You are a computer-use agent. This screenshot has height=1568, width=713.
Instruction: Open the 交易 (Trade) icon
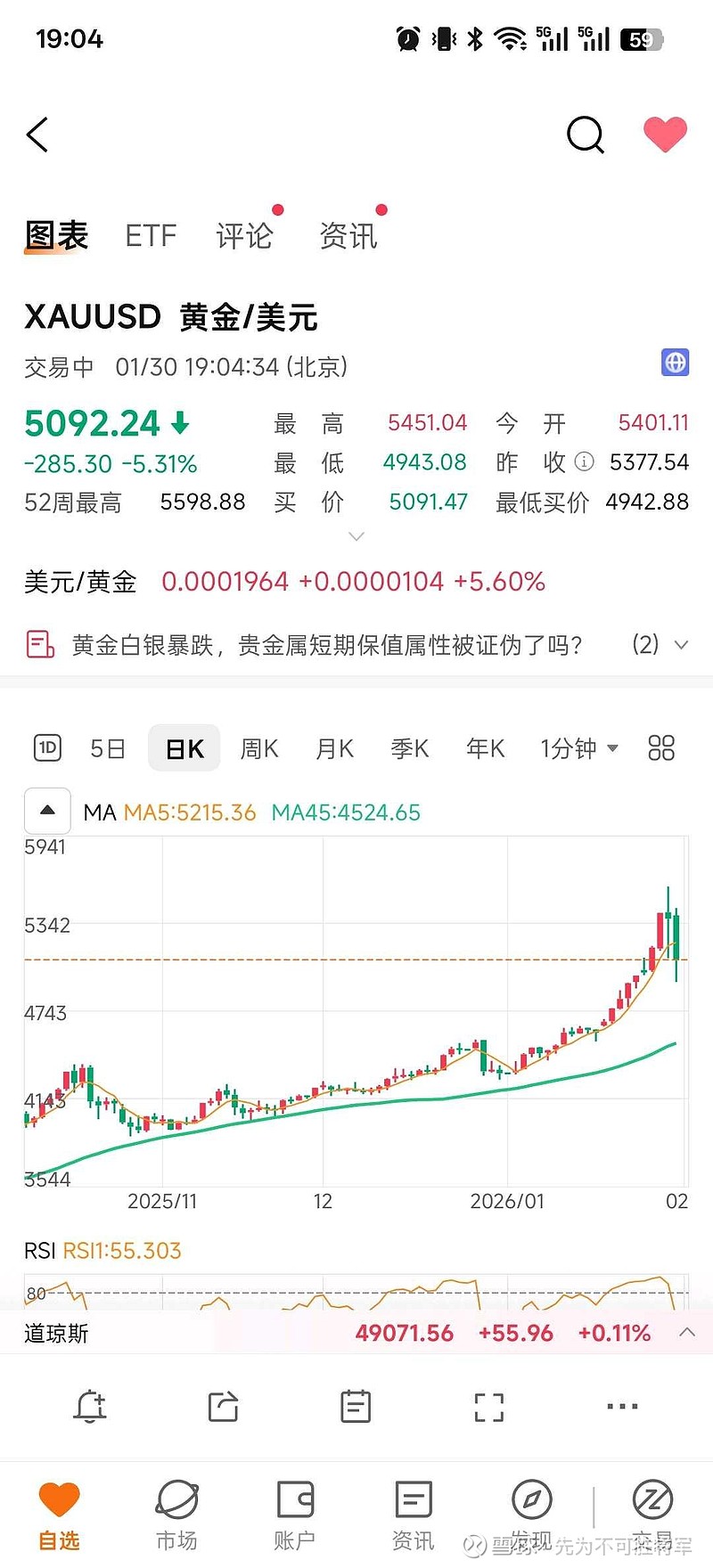652,1510
